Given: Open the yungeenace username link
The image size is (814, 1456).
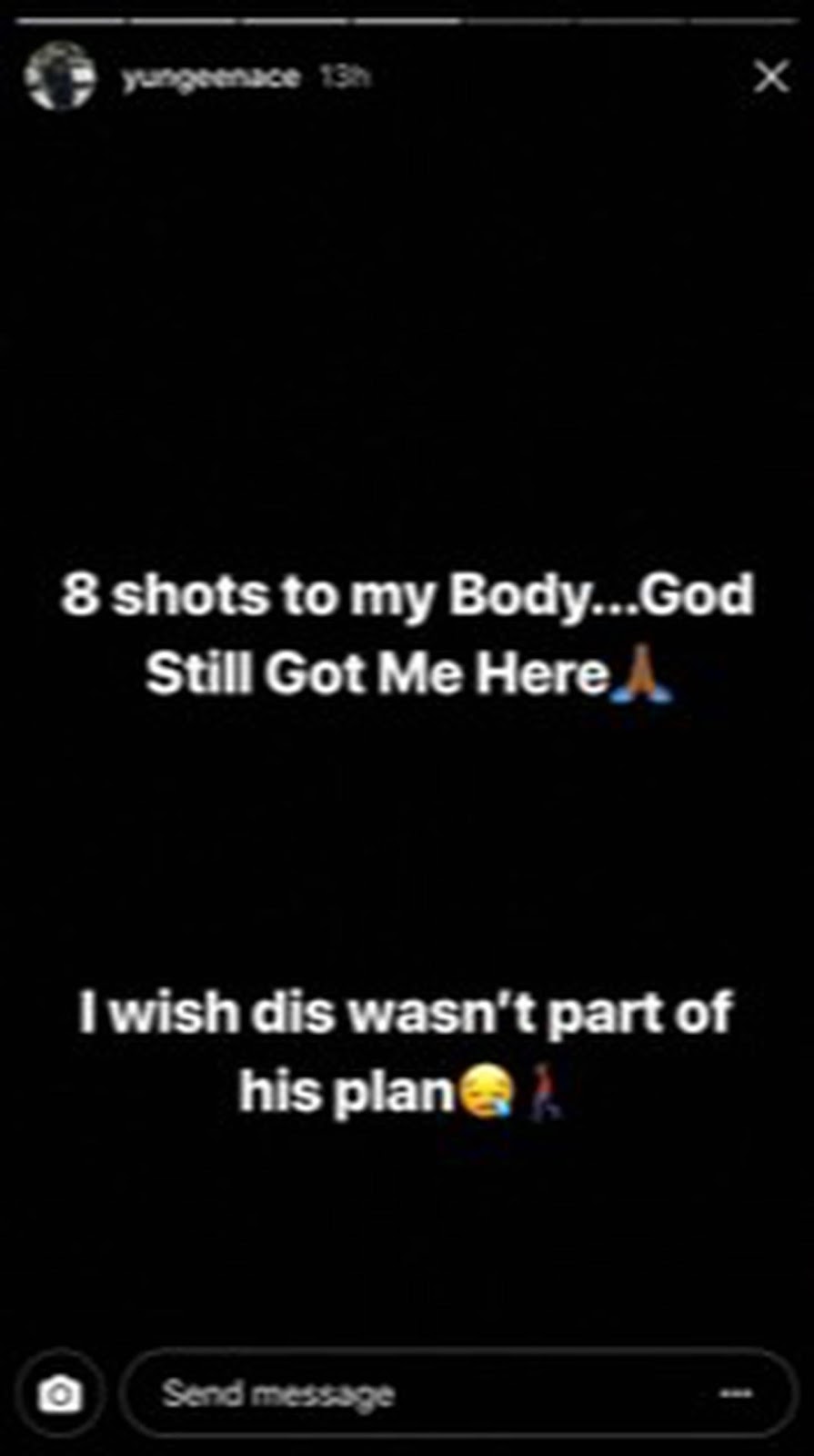Looking at the screenshot, I should [x=211, y=77].
